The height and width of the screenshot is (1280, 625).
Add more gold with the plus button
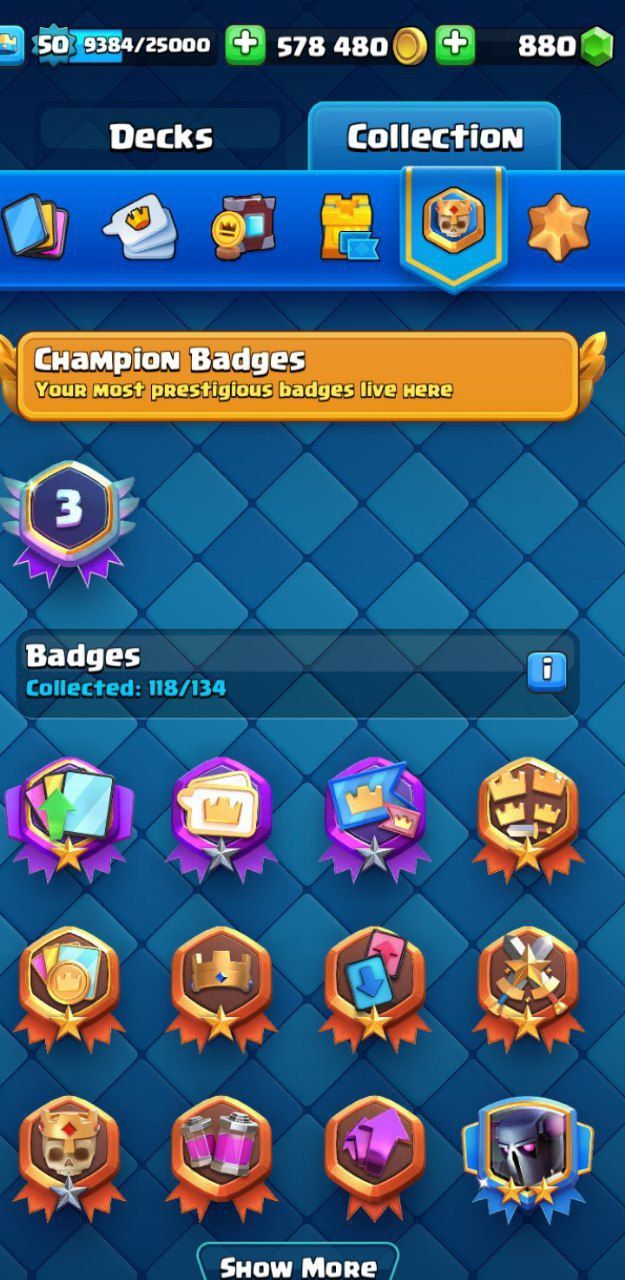click(244, 45)
